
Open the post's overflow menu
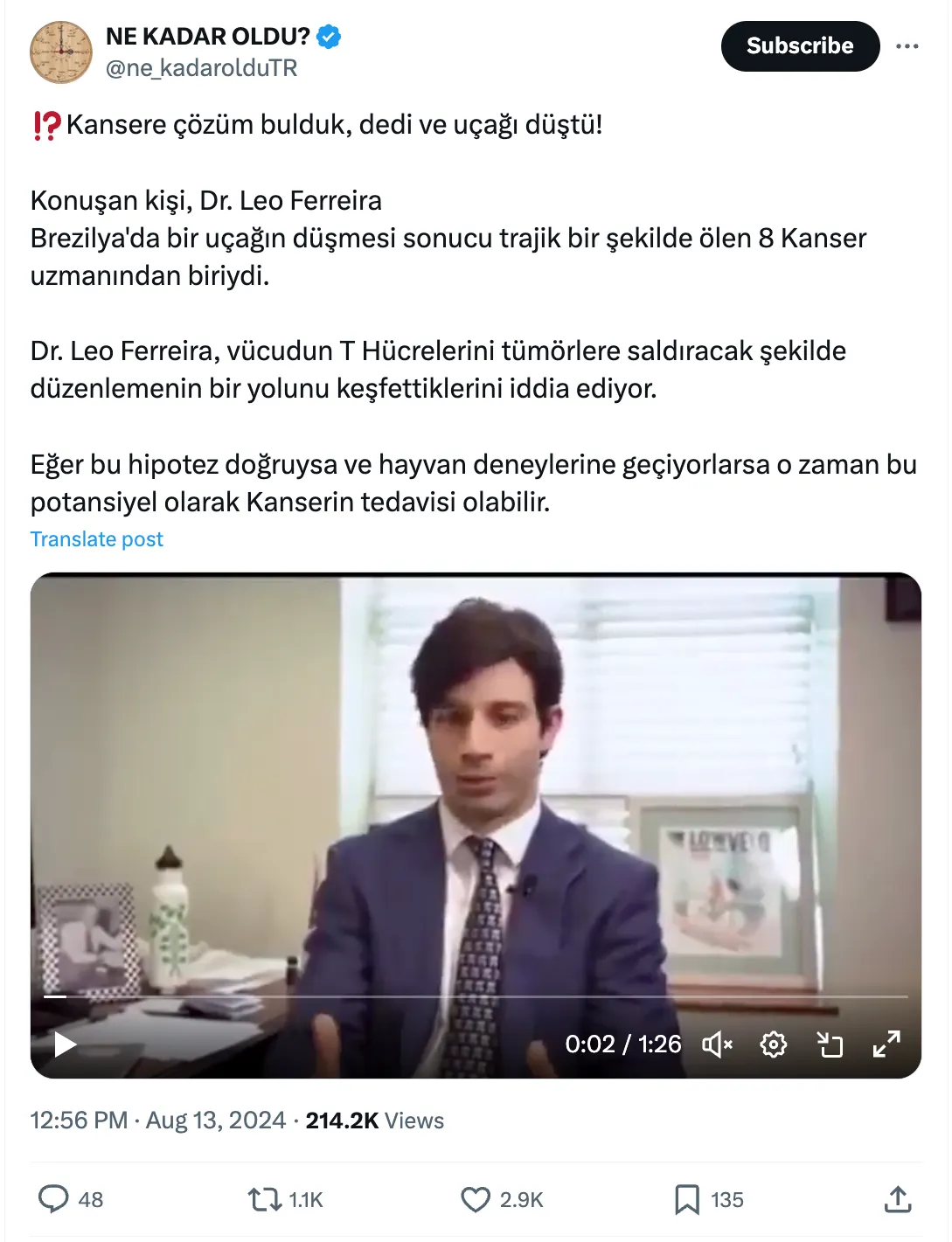click(x=907, y=46)
